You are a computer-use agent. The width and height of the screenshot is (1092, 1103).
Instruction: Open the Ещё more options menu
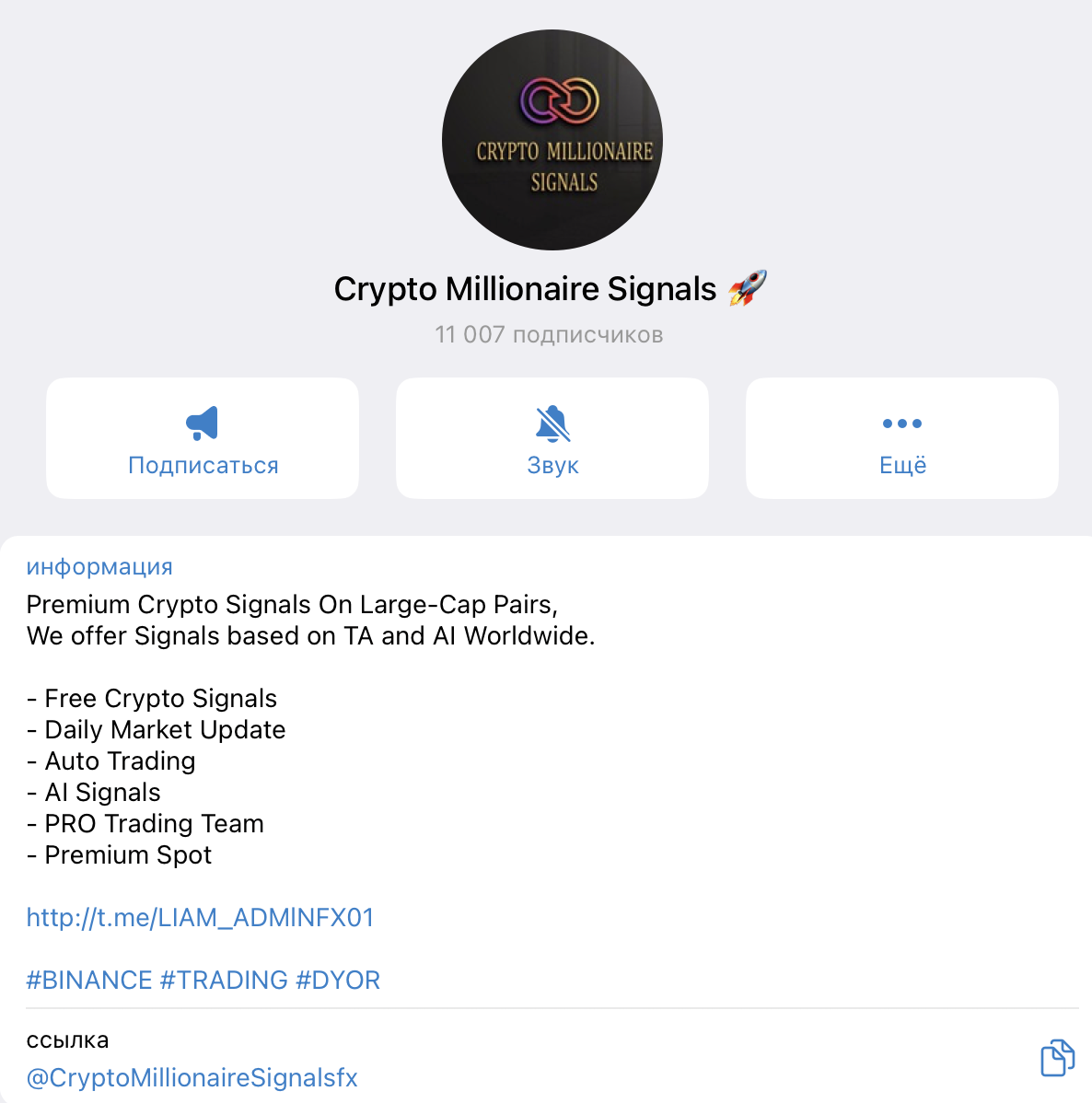[x=902, y=438]
